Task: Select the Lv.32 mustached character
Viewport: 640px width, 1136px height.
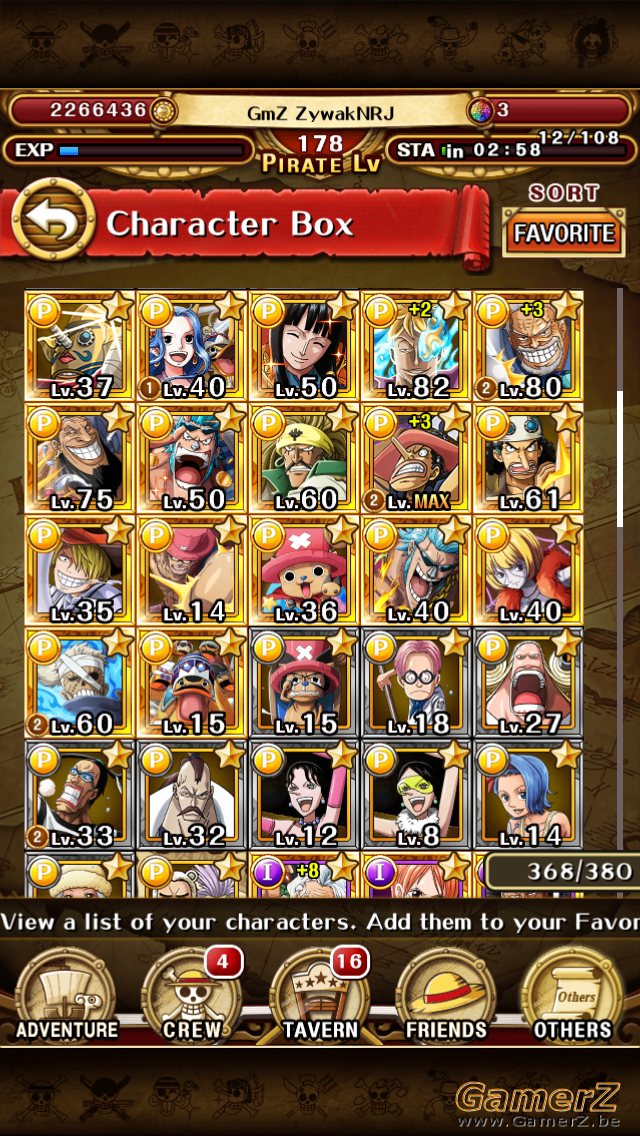Action: point(192,794)
